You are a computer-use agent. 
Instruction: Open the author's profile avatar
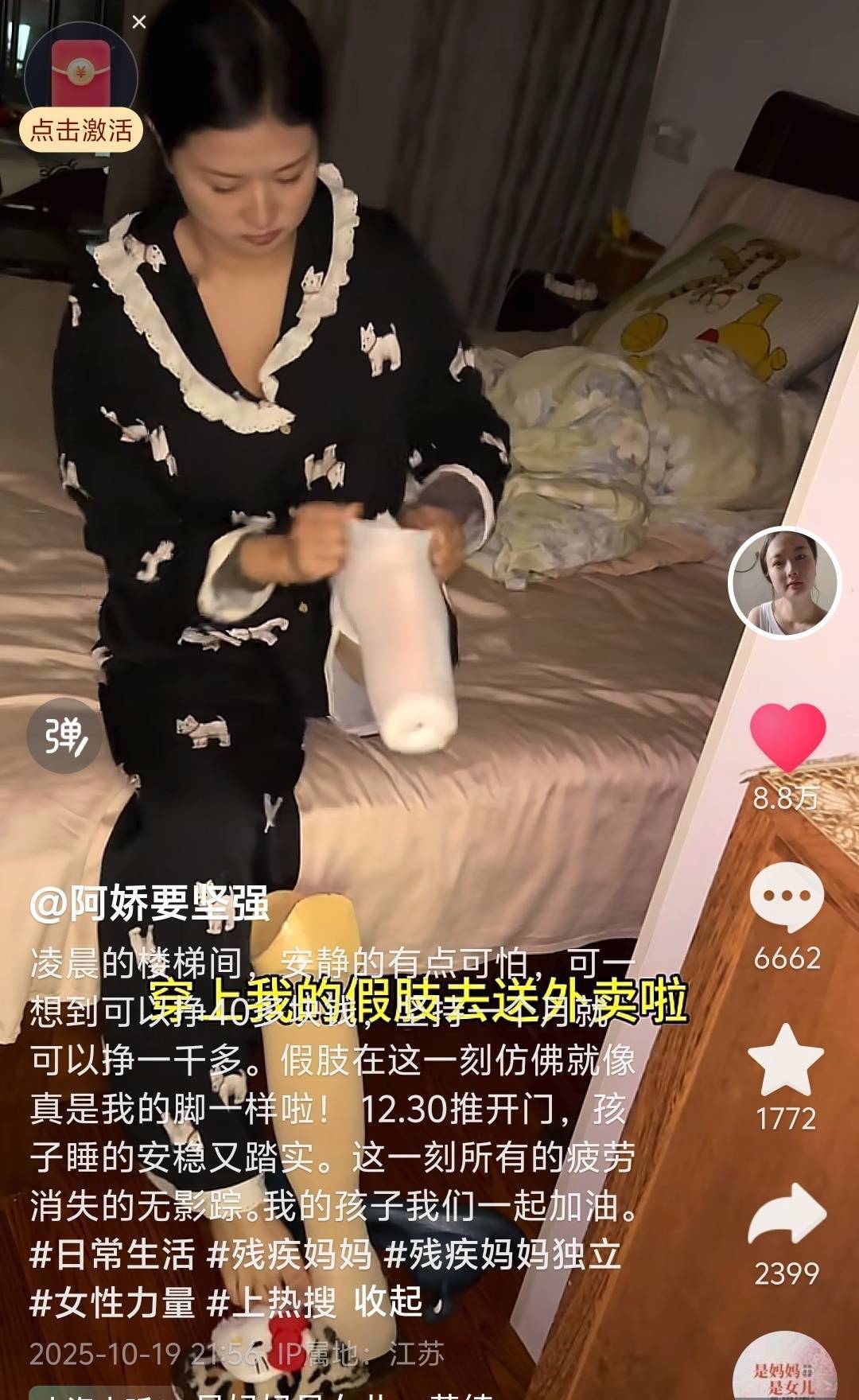coord(785,583)
